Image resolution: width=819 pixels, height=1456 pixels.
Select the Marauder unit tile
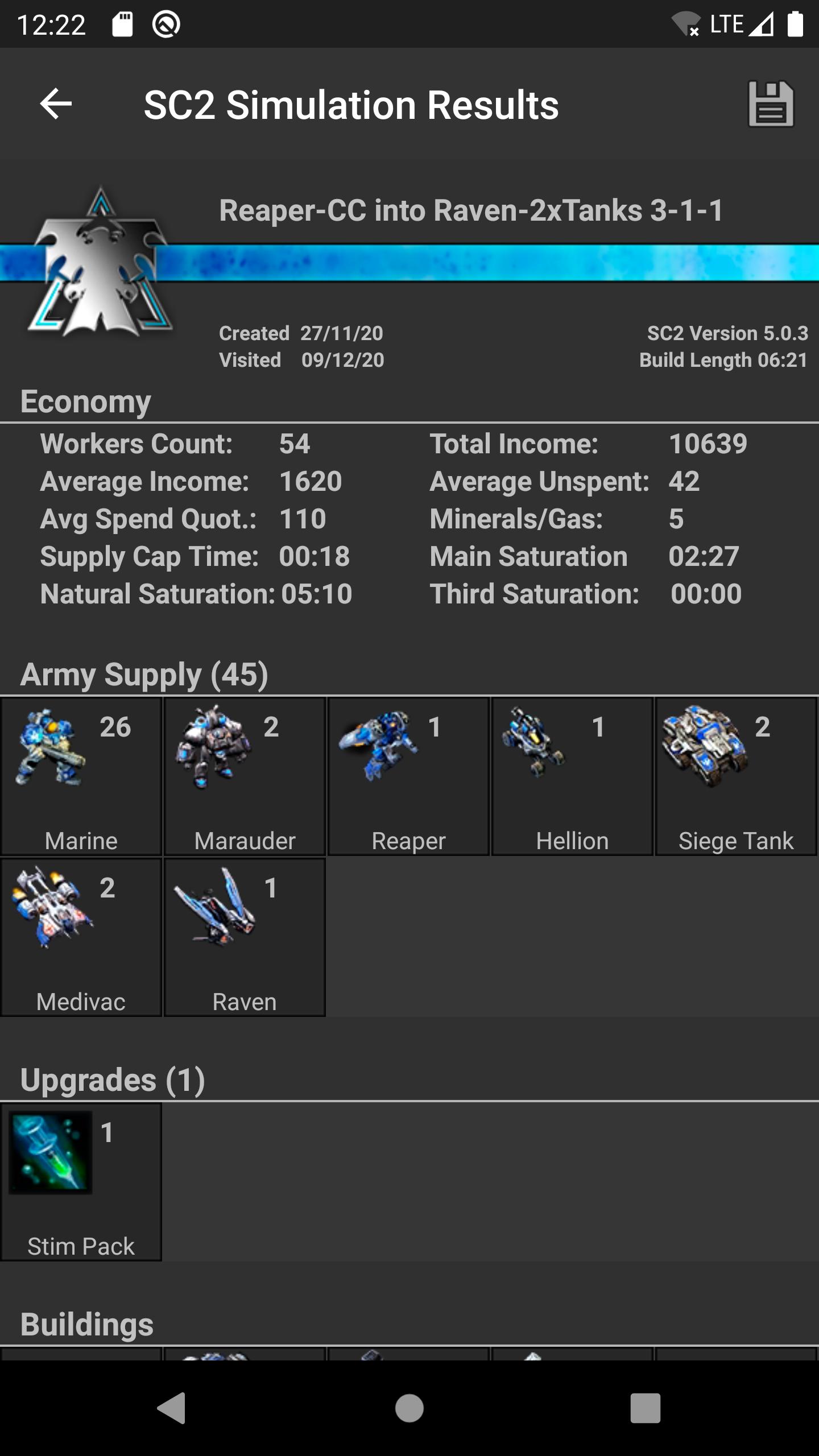click(245, 776)
